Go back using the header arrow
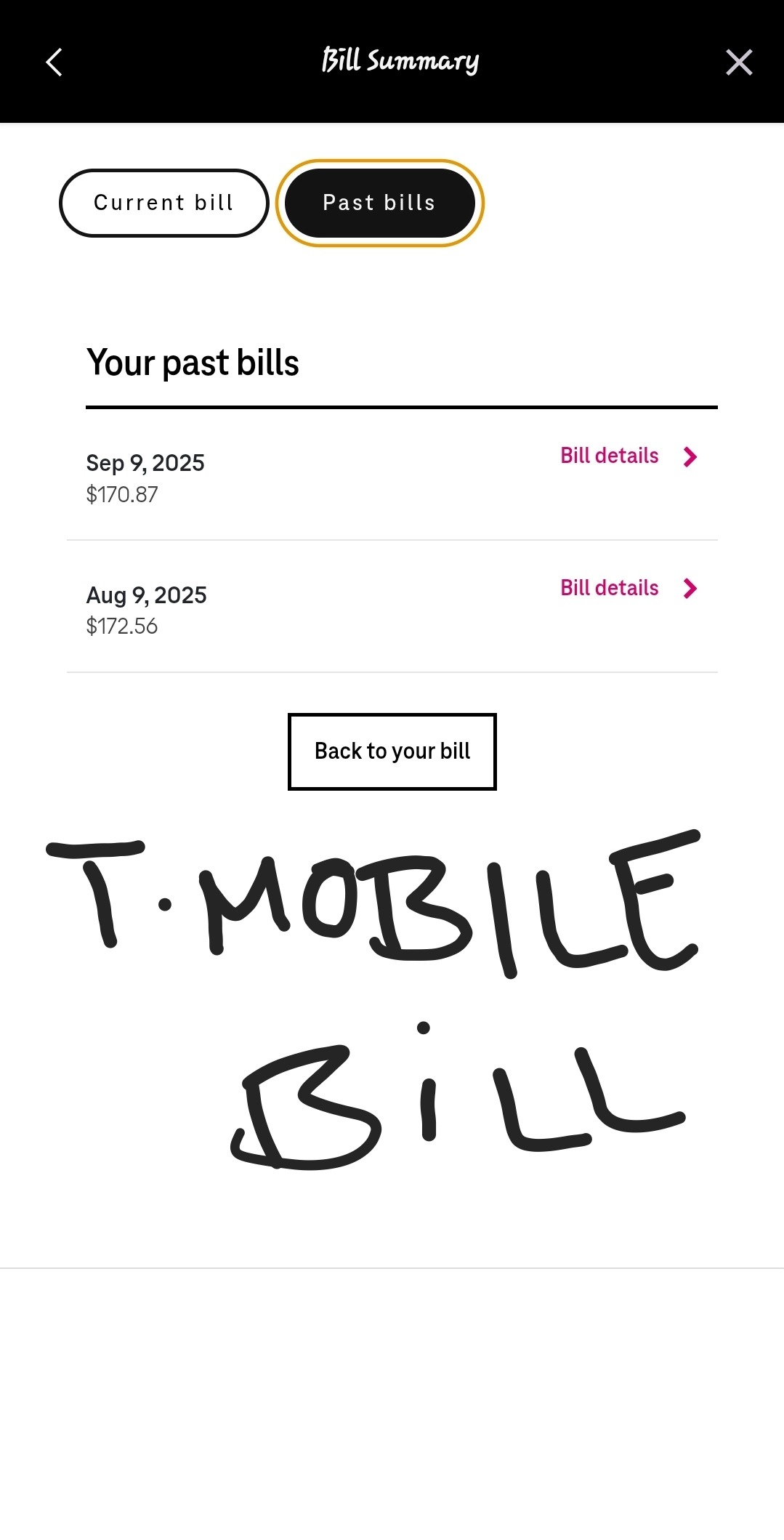This screenshot has width=784, height=1540. (x=54, y=62)
